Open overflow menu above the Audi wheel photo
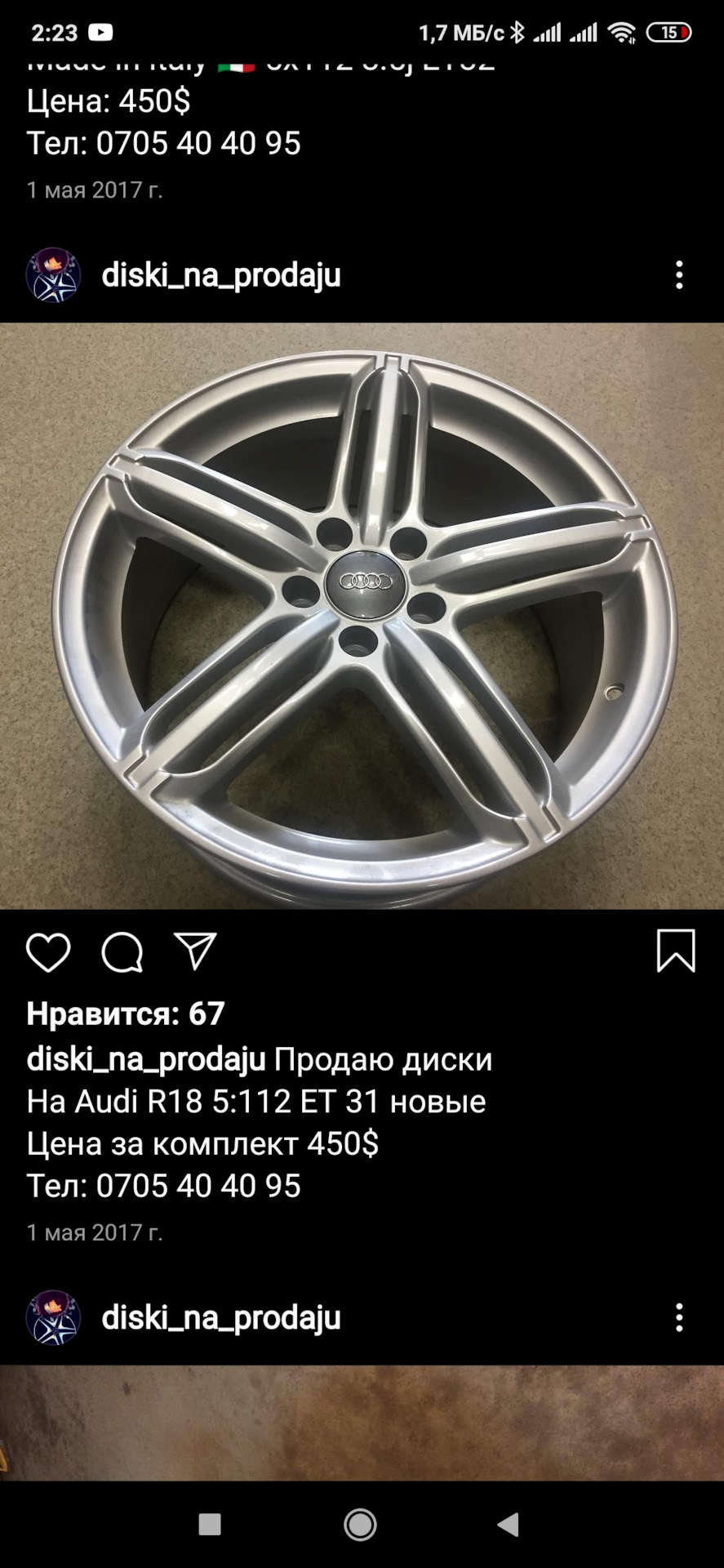 [x=679, y=276]
